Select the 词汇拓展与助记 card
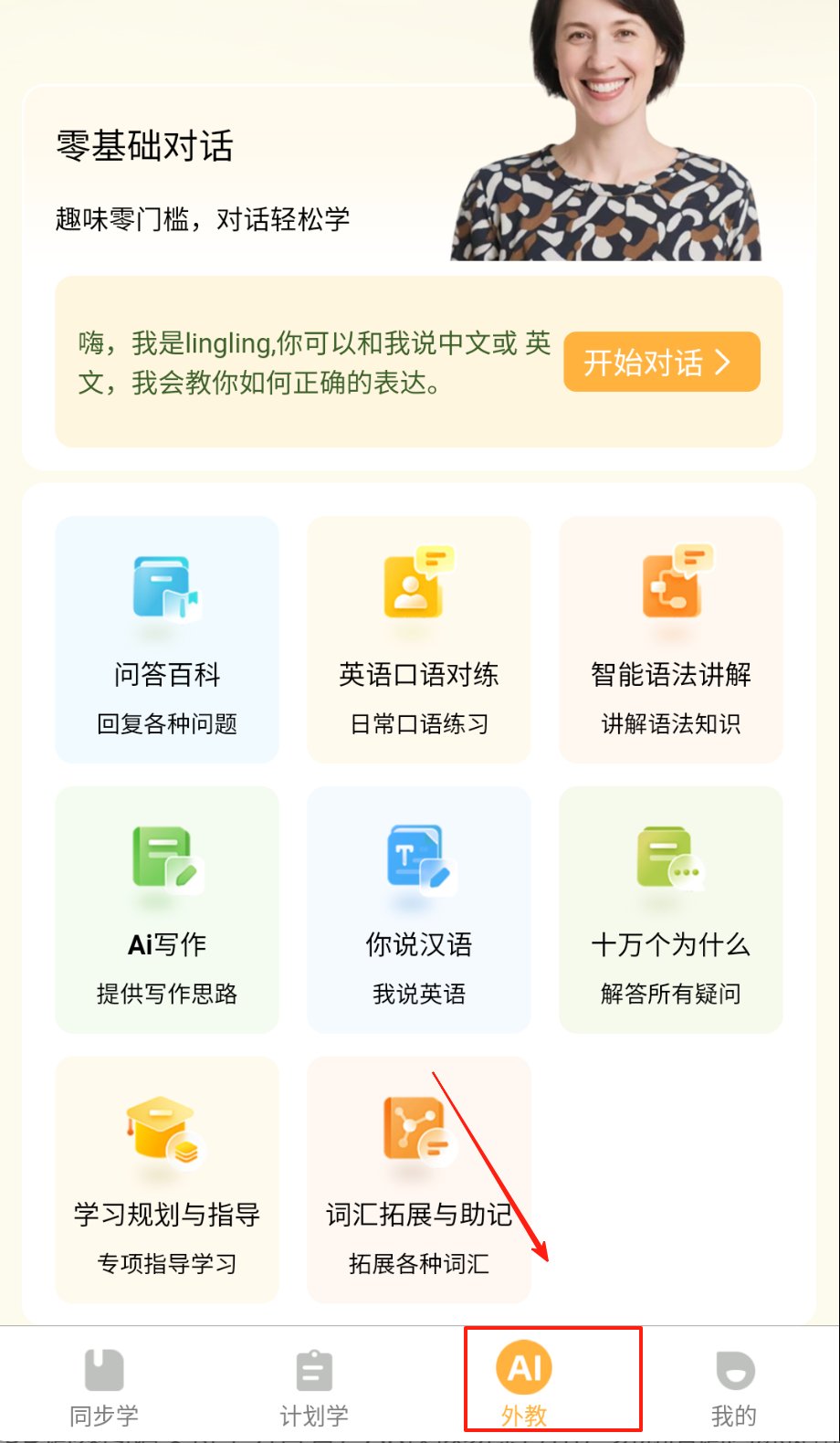The image size is (840, 1443). coord(419,1179)
